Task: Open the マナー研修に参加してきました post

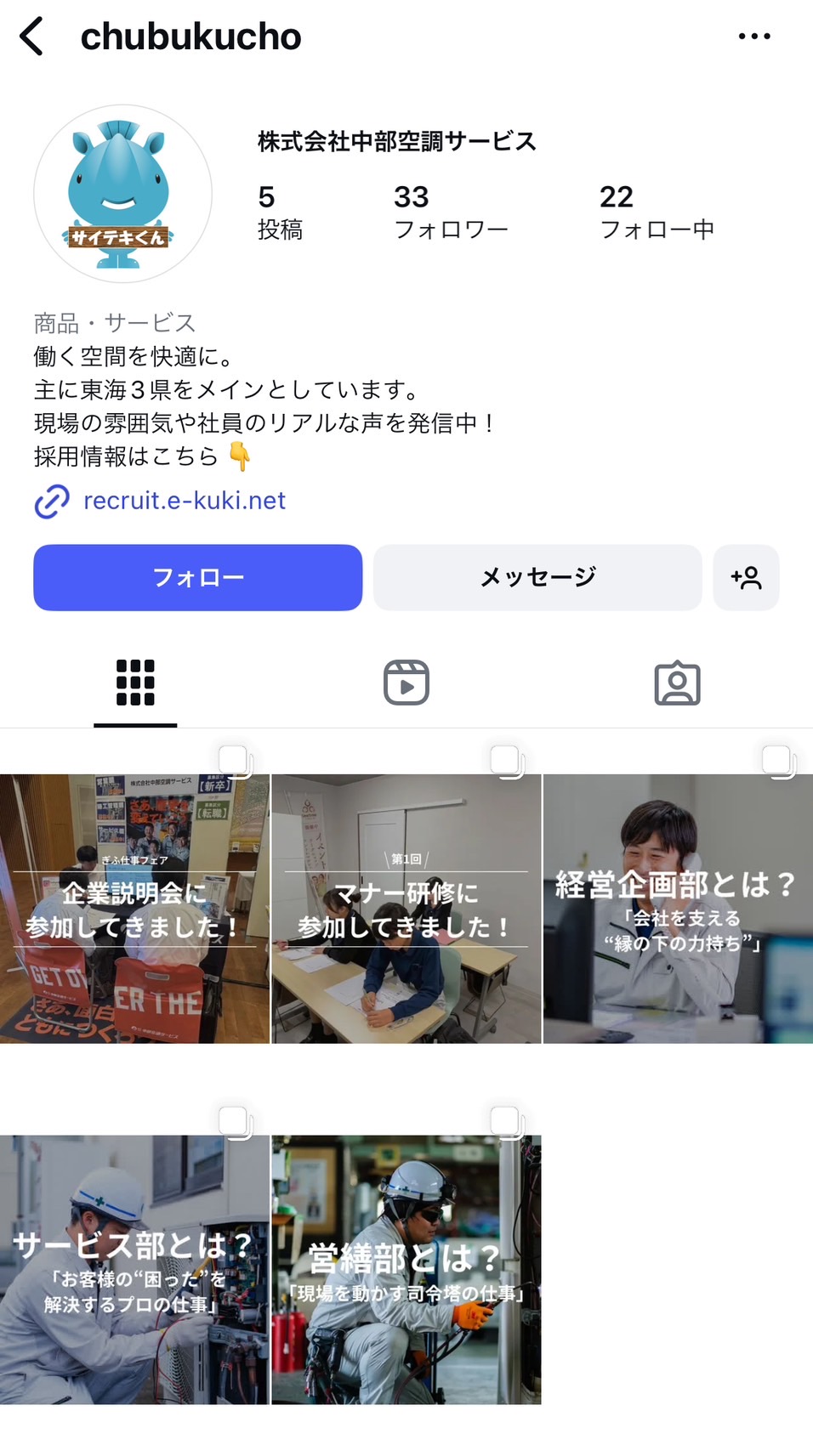Action: [406, 908]
